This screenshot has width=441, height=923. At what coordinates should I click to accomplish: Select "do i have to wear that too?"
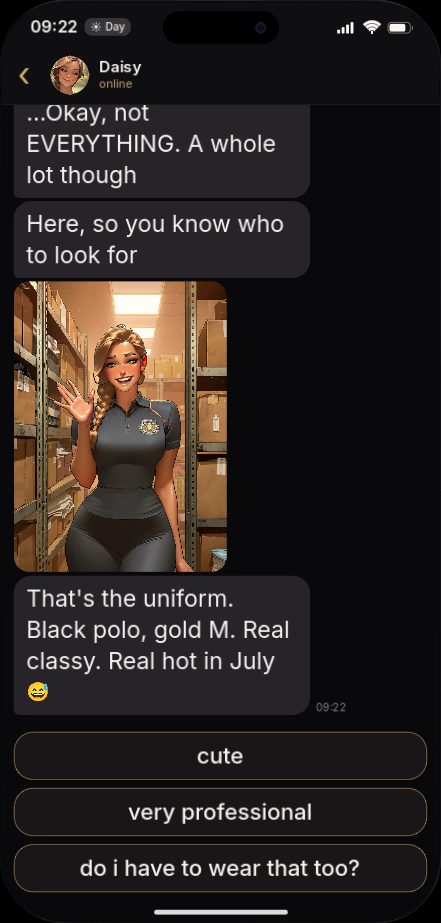(220, 868)
